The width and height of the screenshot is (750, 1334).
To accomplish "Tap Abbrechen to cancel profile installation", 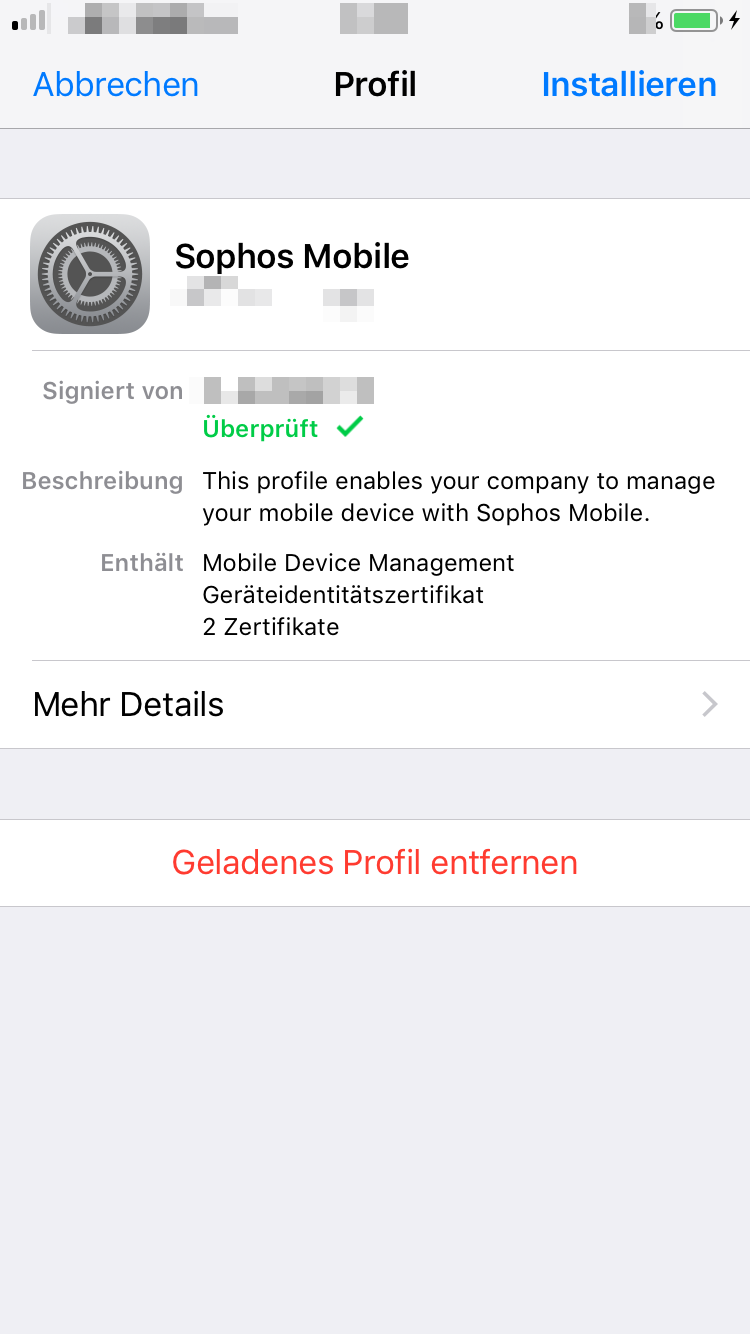I will (x=116, y=85).
